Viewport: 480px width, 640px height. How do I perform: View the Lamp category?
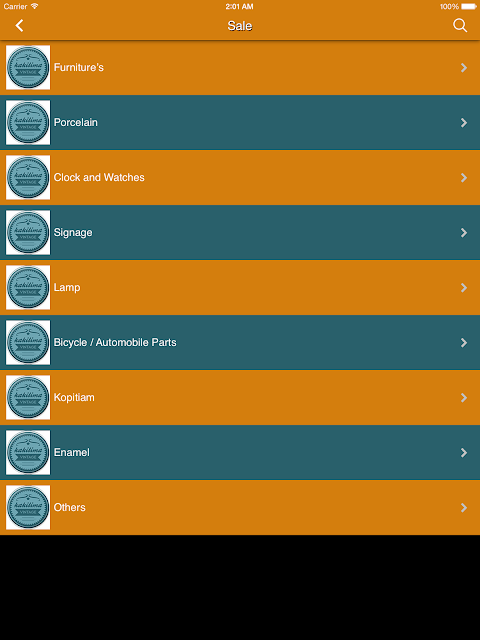coord(240,288)
